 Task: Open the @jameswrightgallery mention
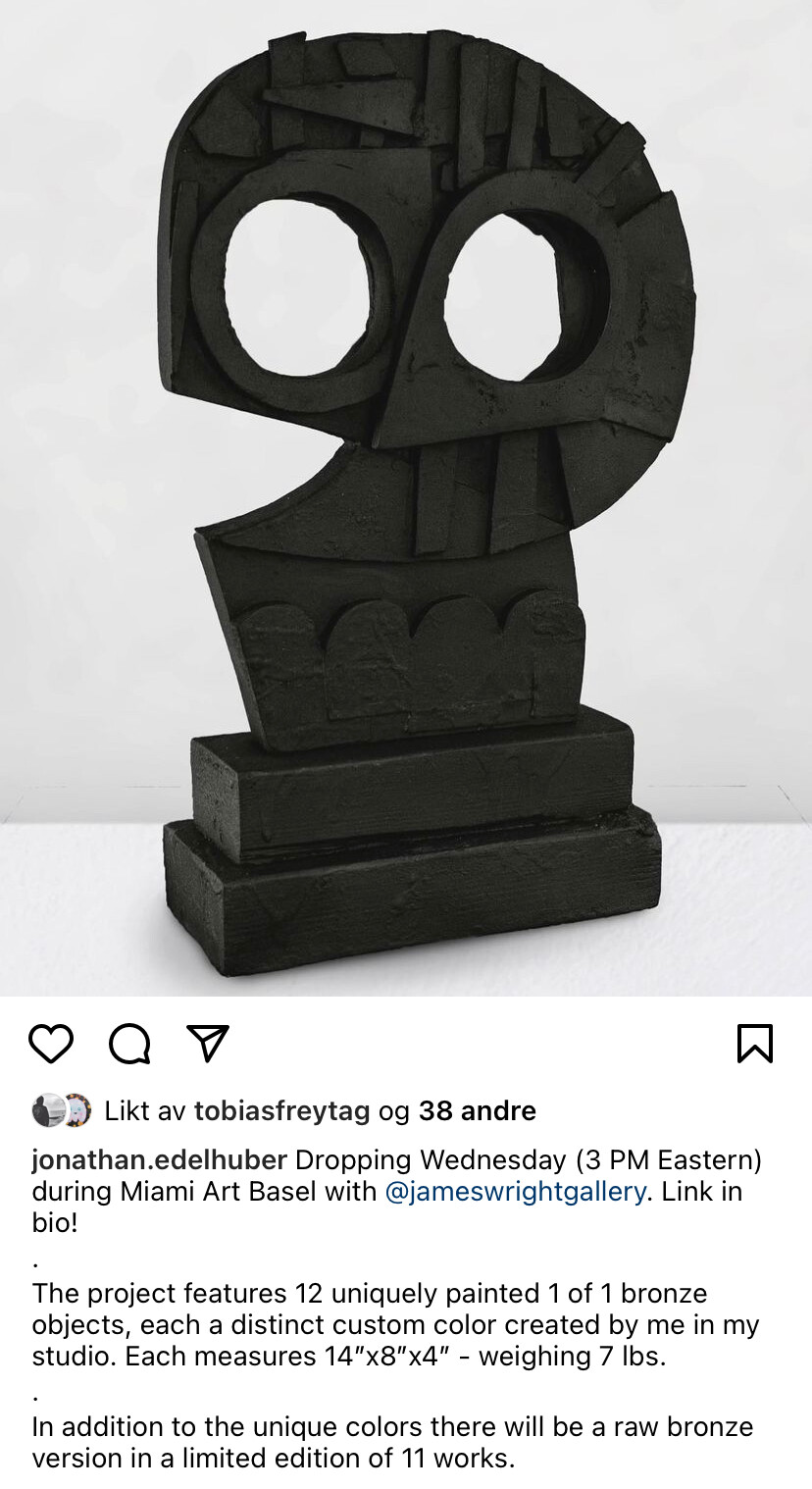point(515,1192)
